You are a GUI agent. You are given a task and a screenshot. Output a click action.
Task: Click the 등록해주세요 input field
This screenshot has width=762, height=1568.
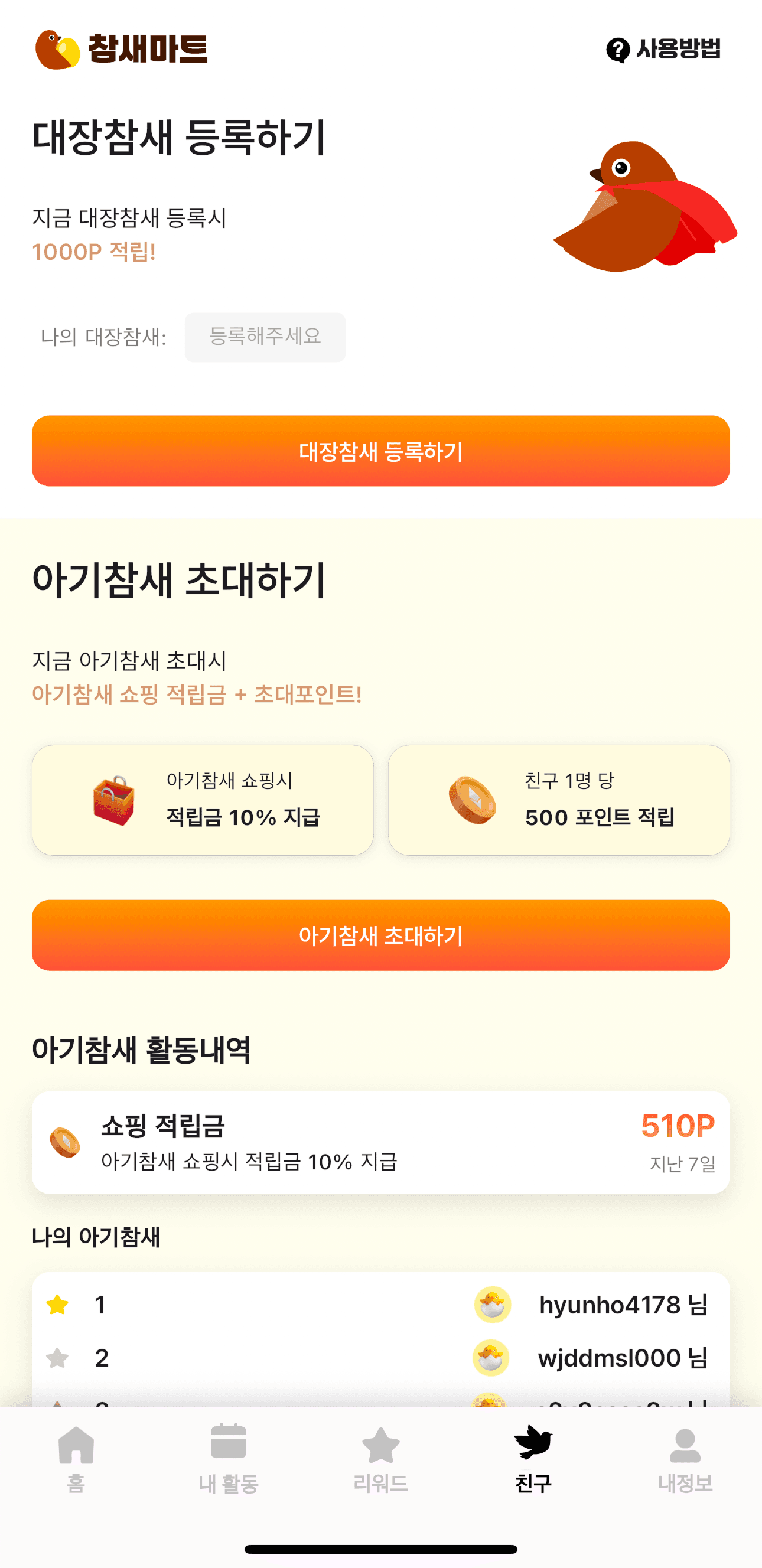265,337
